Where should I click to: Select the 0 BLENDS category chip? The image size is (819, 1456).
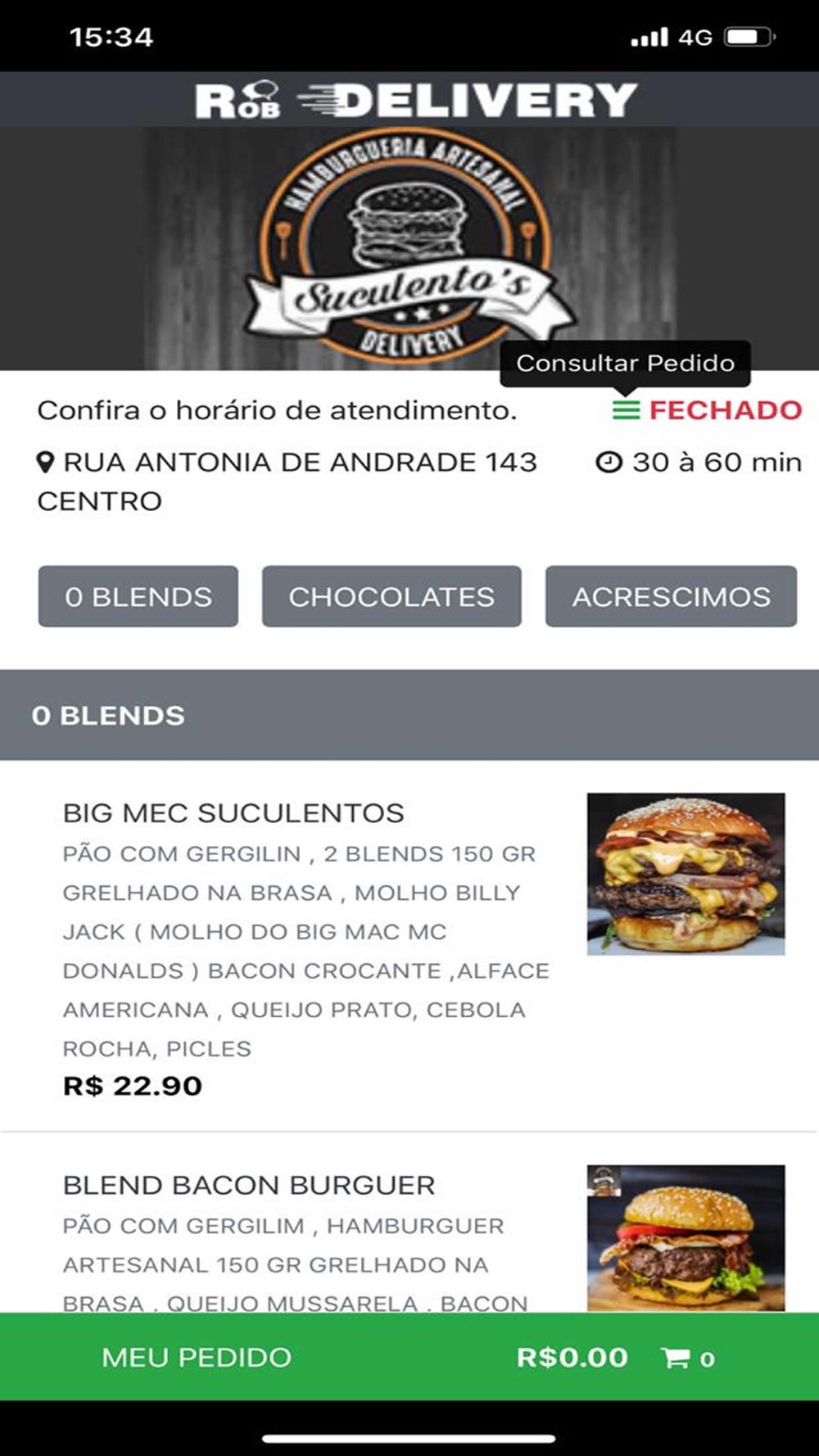(x=138, y=596)
